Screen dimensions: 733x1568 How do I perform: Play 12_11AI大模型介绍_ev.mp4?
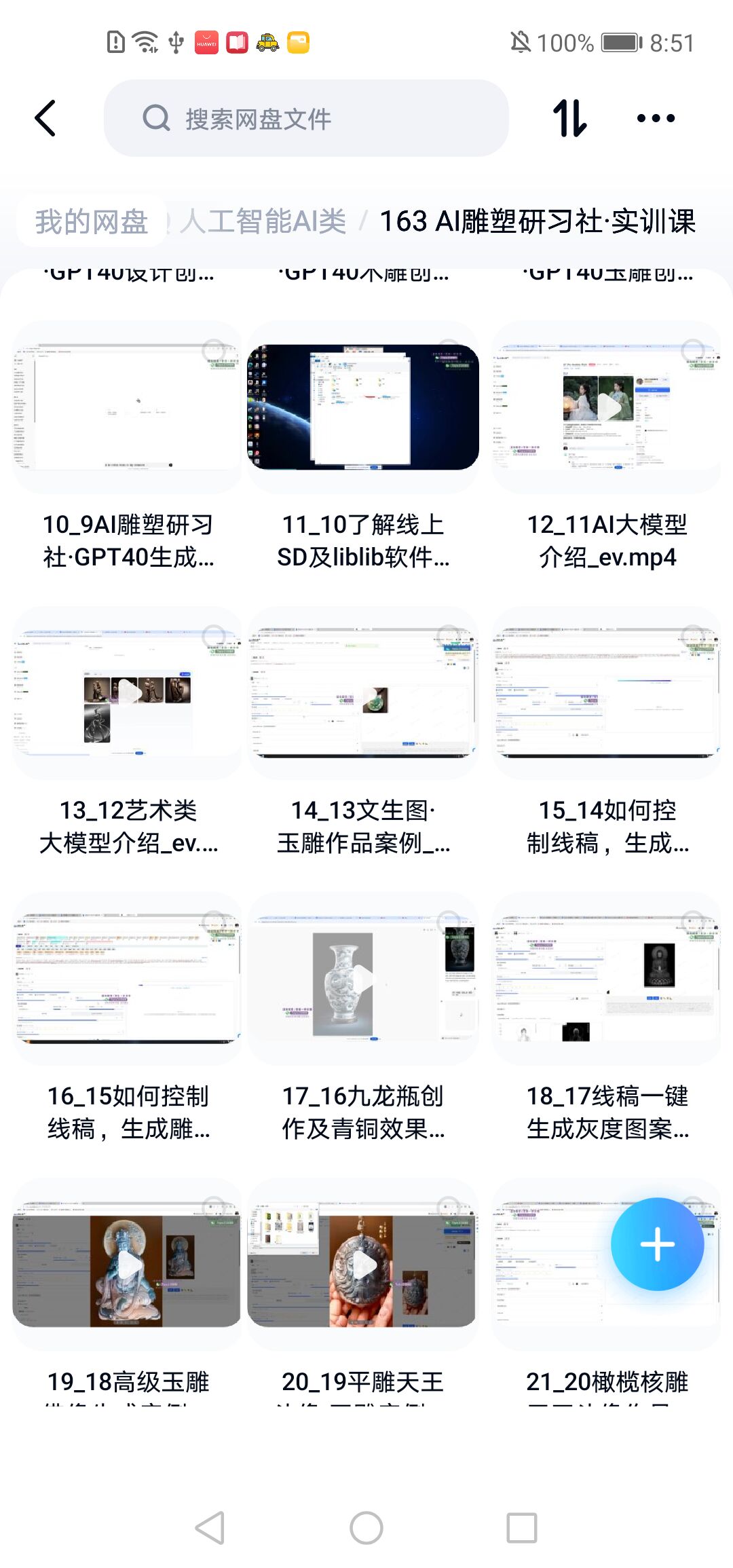607,407
